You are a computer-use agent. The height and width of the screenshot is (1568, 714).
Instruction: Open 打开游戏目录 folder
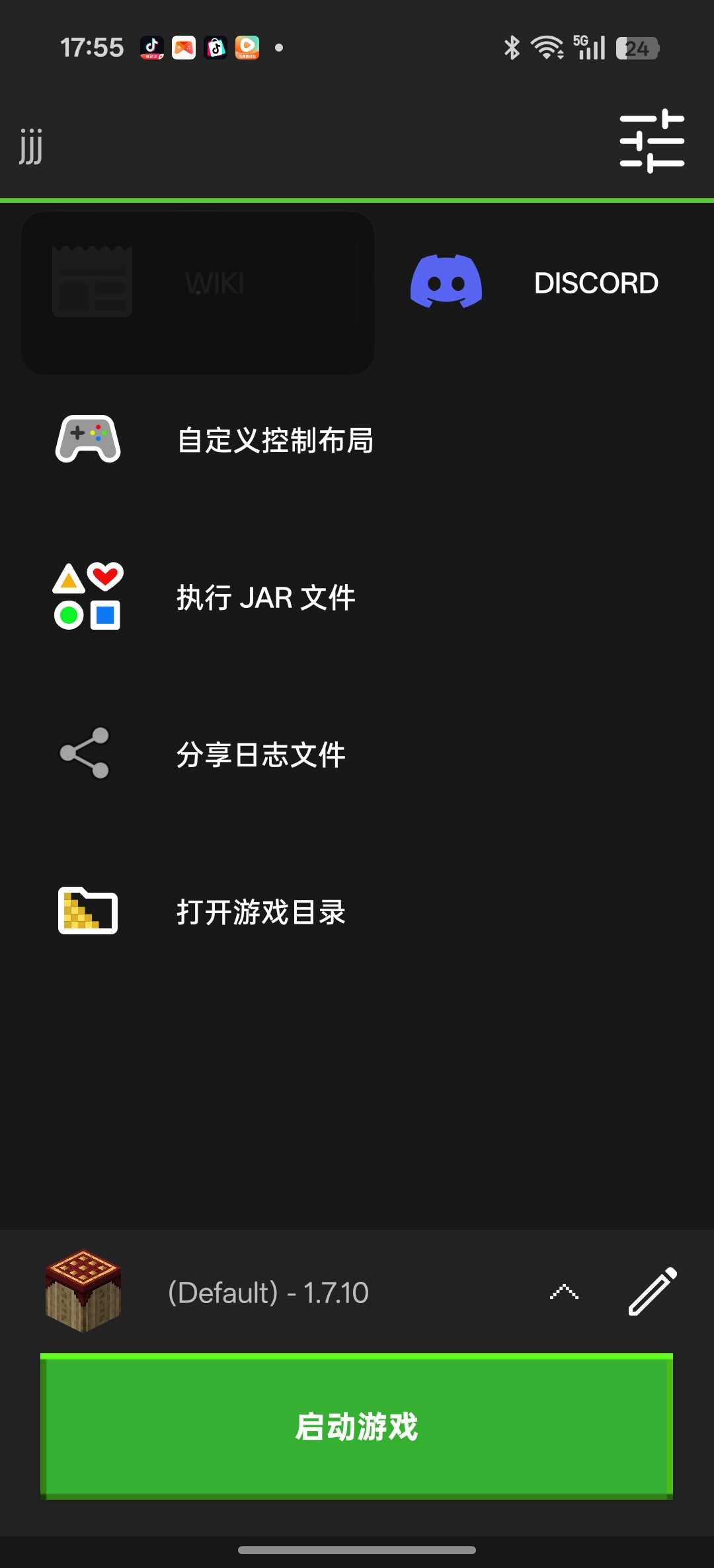[x=260, y=912]
